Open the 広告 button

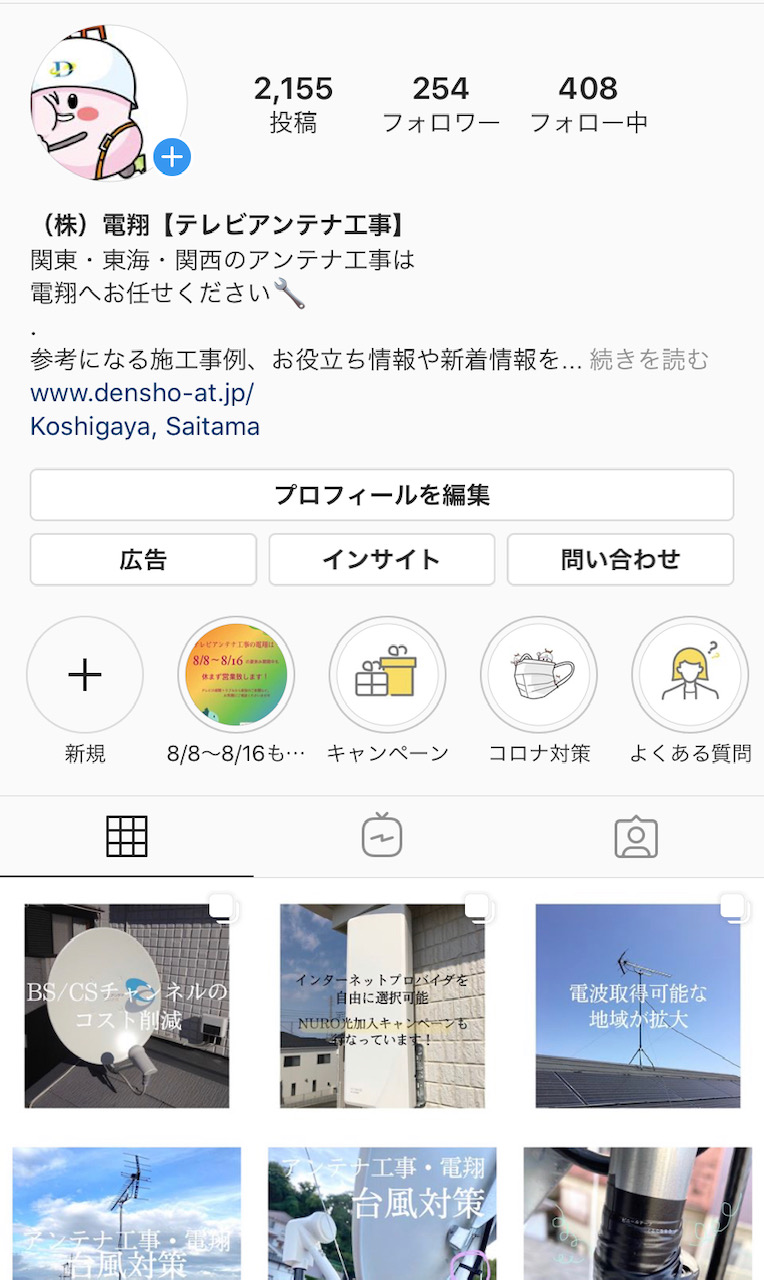click(143, 559)
